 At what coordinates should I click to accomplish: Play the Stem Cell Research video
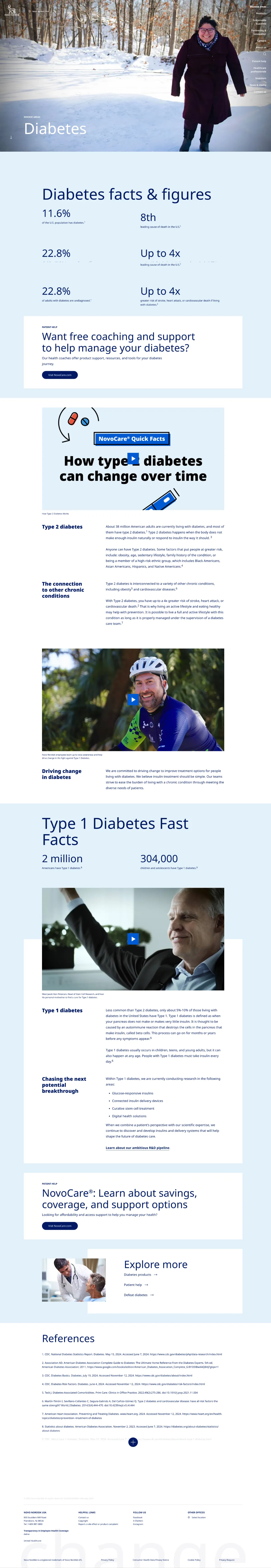pos(133,939)
